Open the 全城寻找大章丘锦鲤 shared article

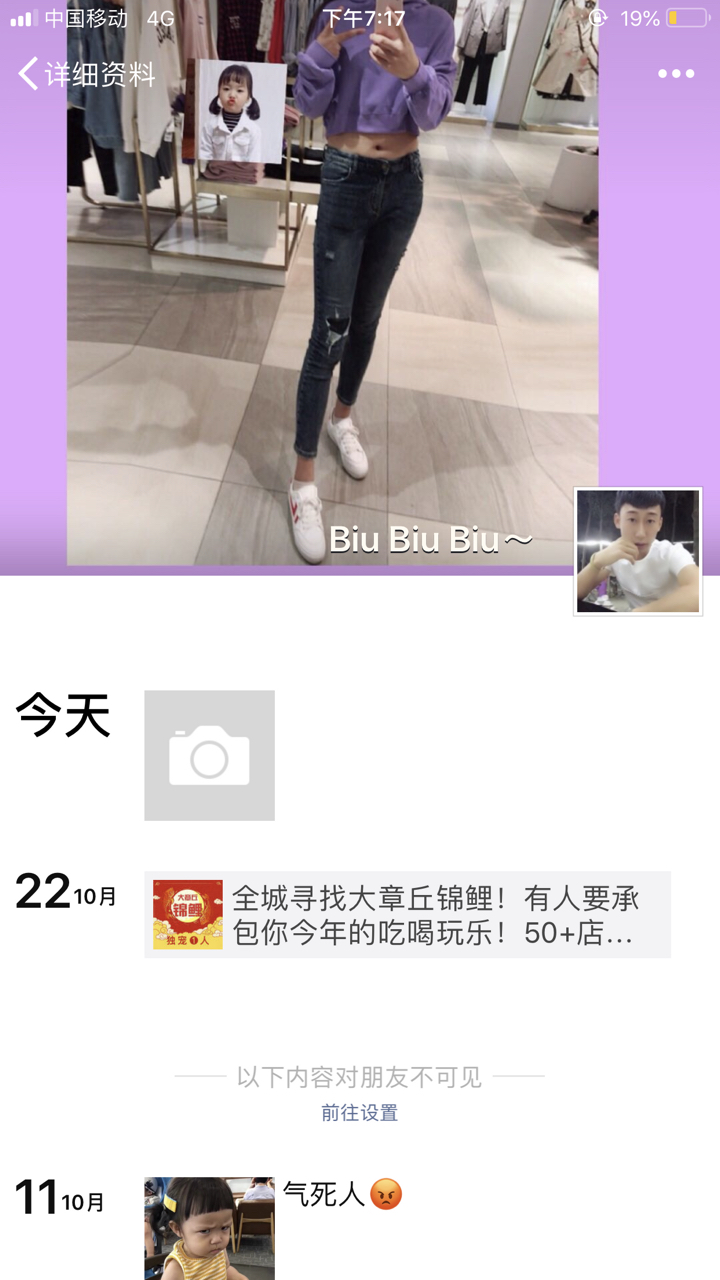(x=407, y=914)
